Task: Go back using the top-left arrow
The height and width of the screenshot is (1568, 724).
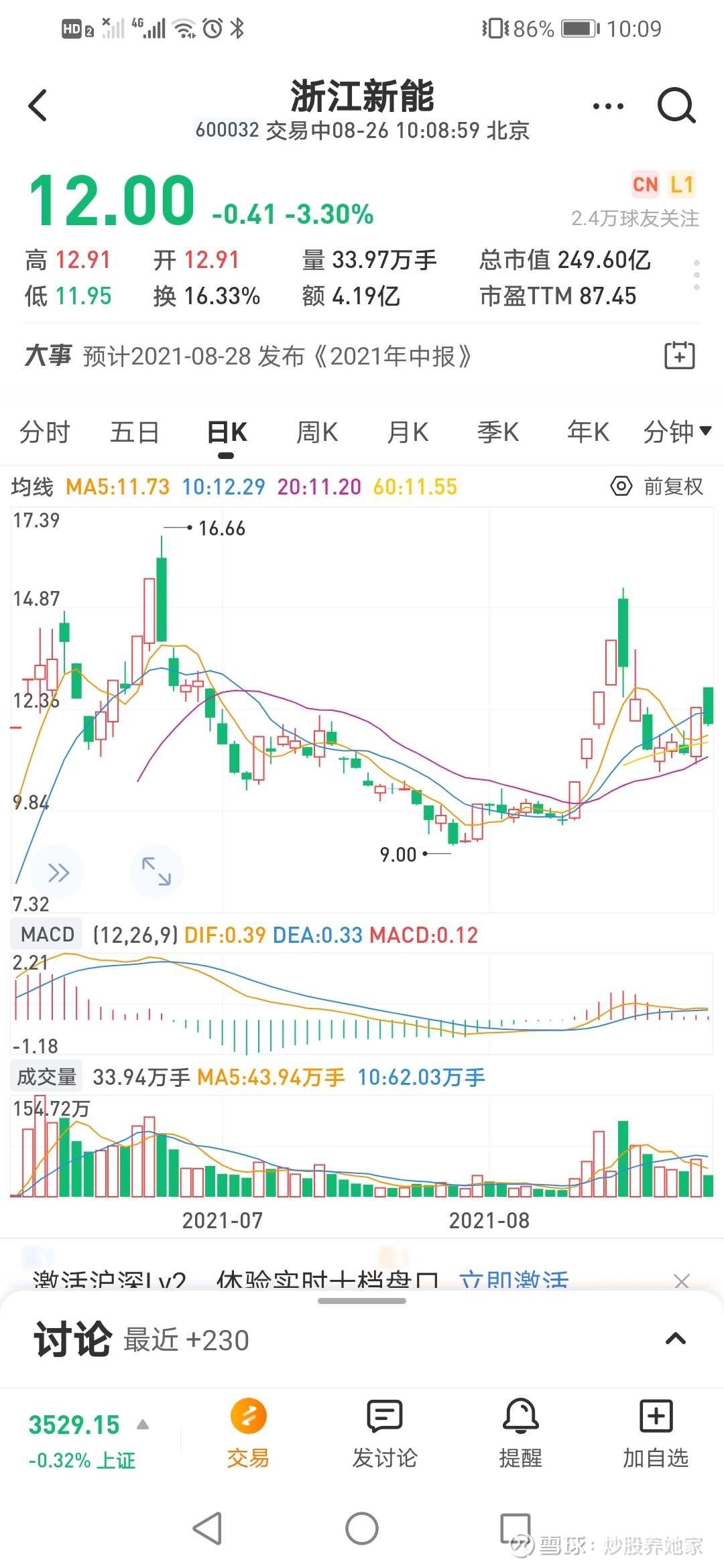Action: (38, 105)
